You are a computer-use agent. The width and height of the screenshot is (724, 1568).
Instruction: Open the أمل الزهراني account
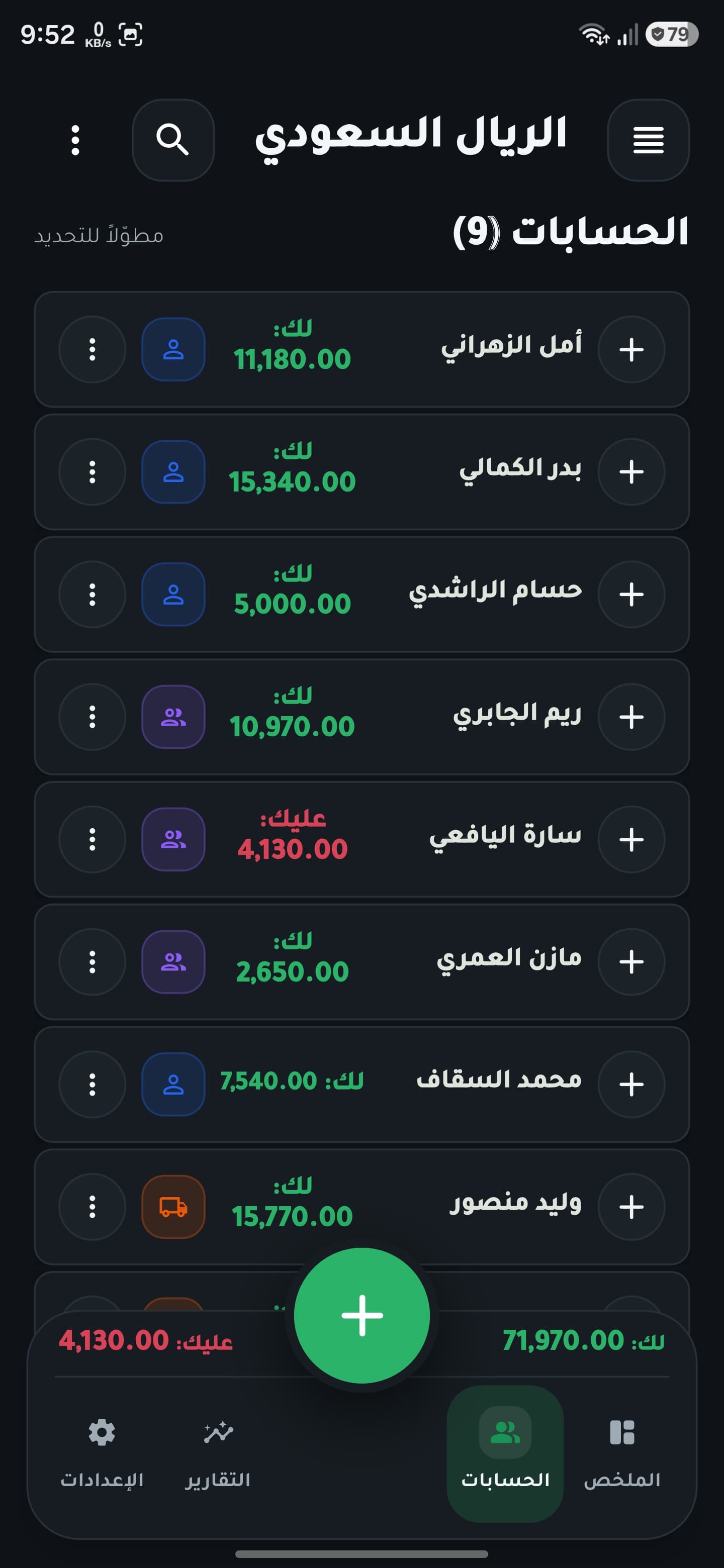tap(361, 349)
